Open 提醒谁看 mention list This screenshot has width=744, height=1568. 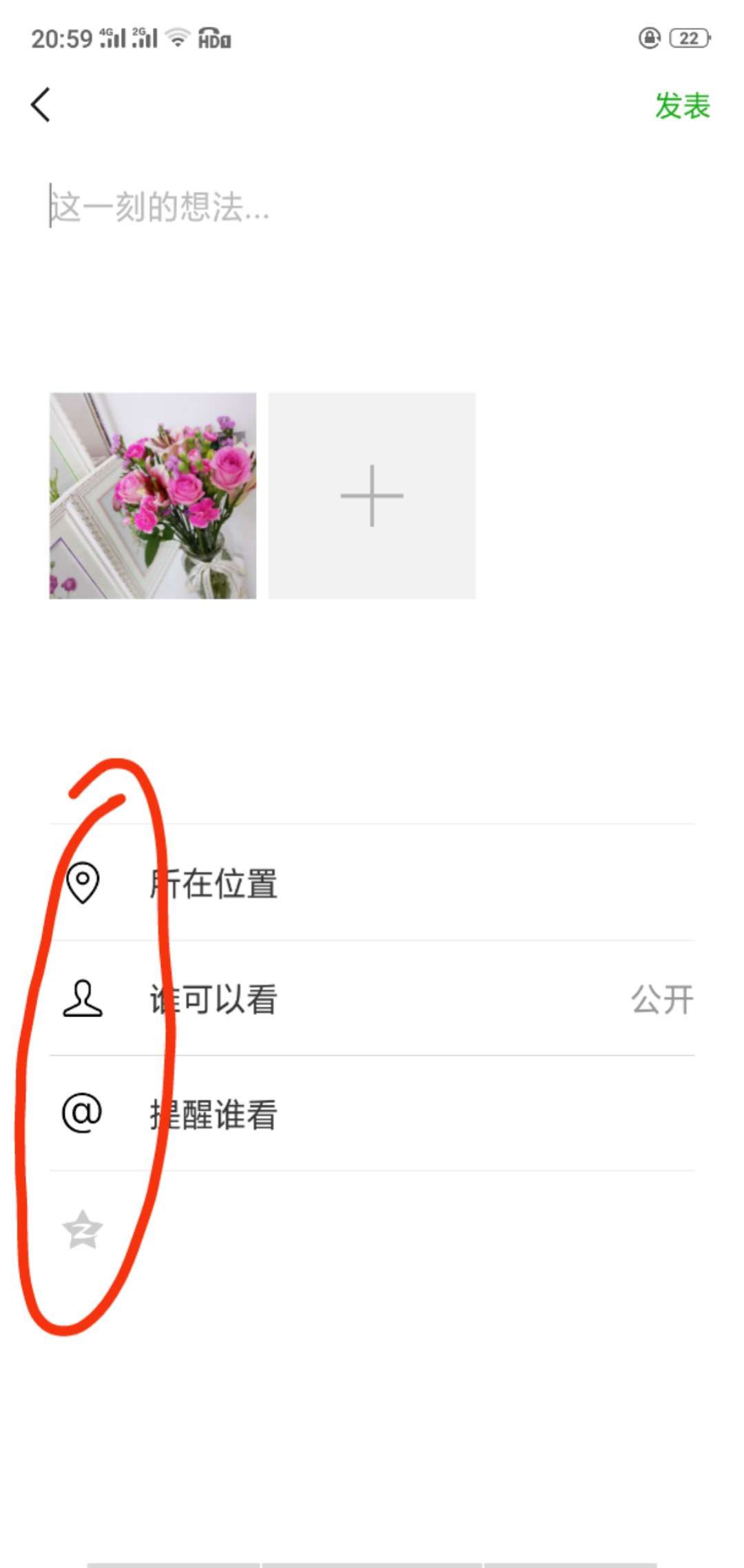(x=372, y=1114)
